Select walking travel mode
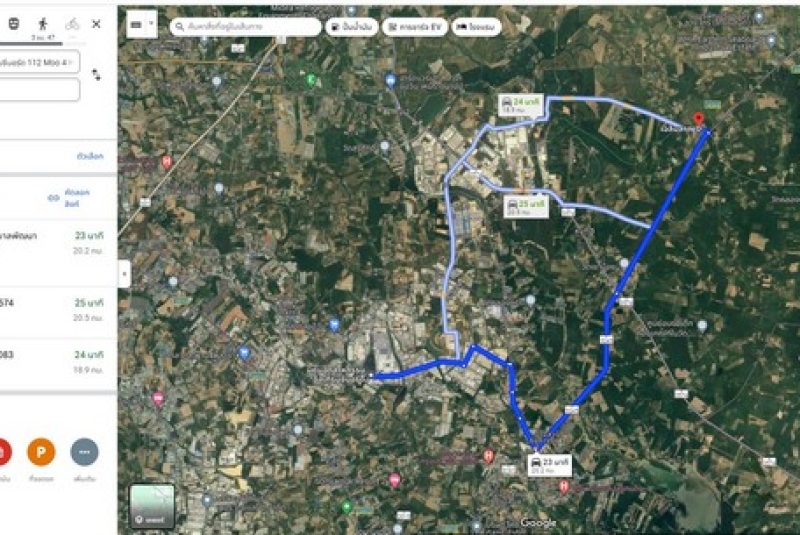 click(x=43, y=24)
